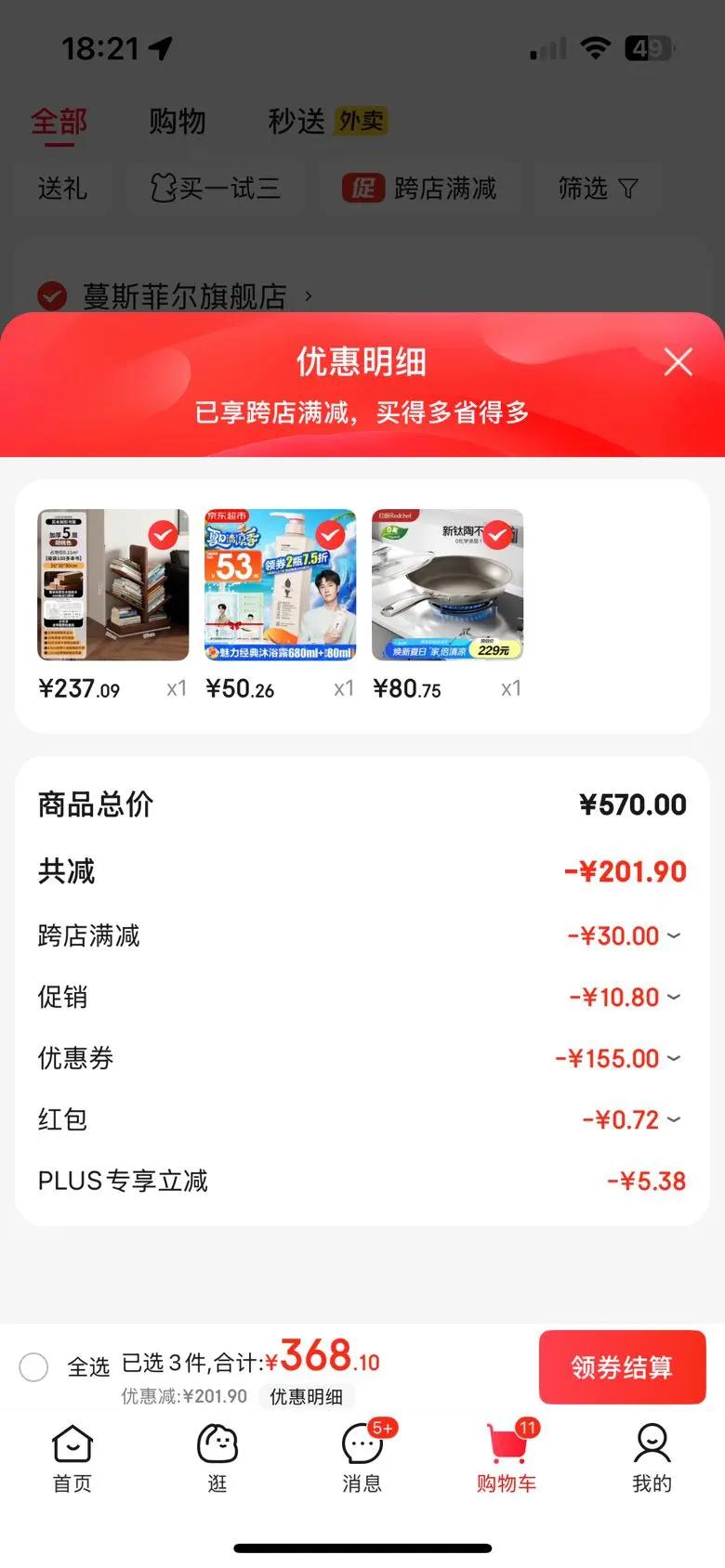Open the 购物车 cart tab
Image resolution: width=725 pixels, height=1568 pixels.
pos(507,1457)
